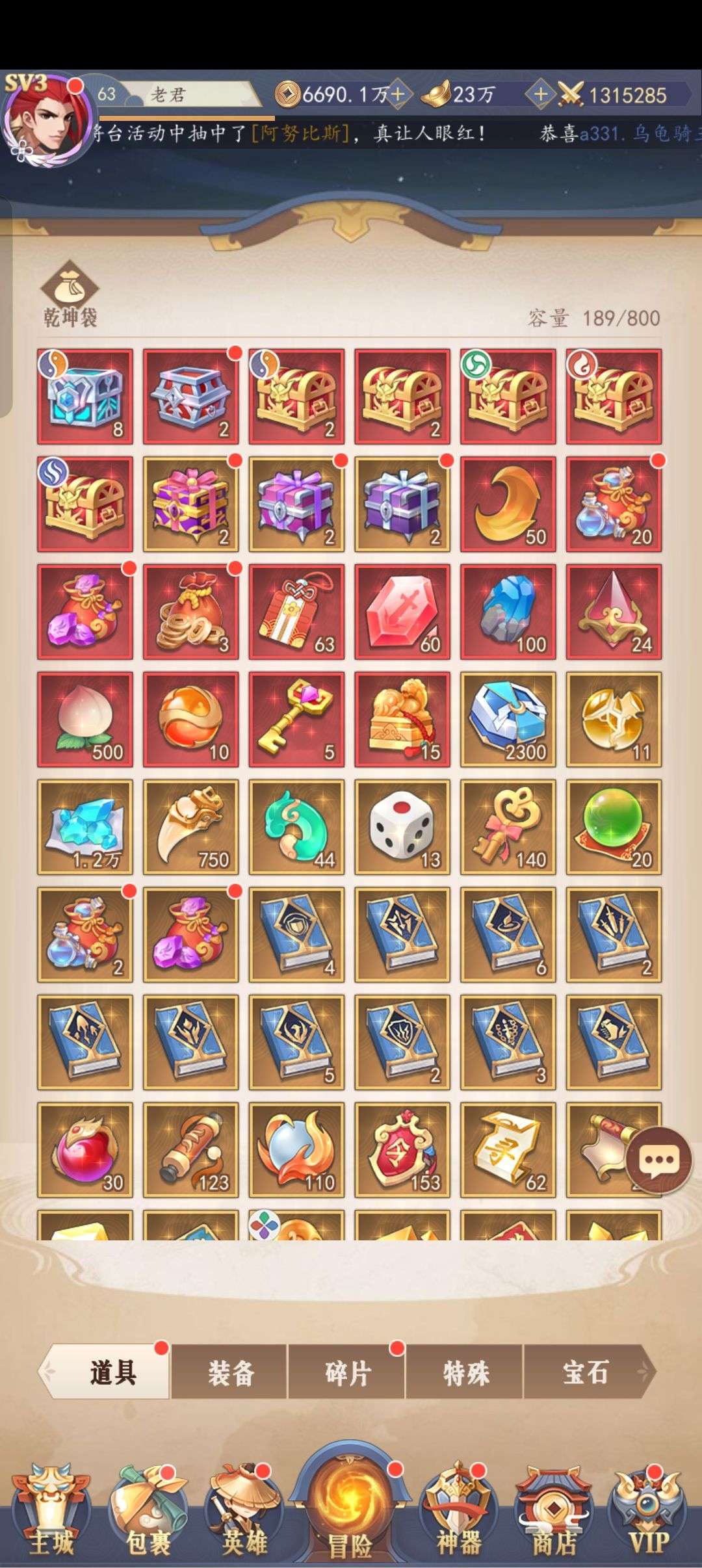702x1568 pixels.
Task: Switch to the 碎片 tab
Action: point(347,1373)
